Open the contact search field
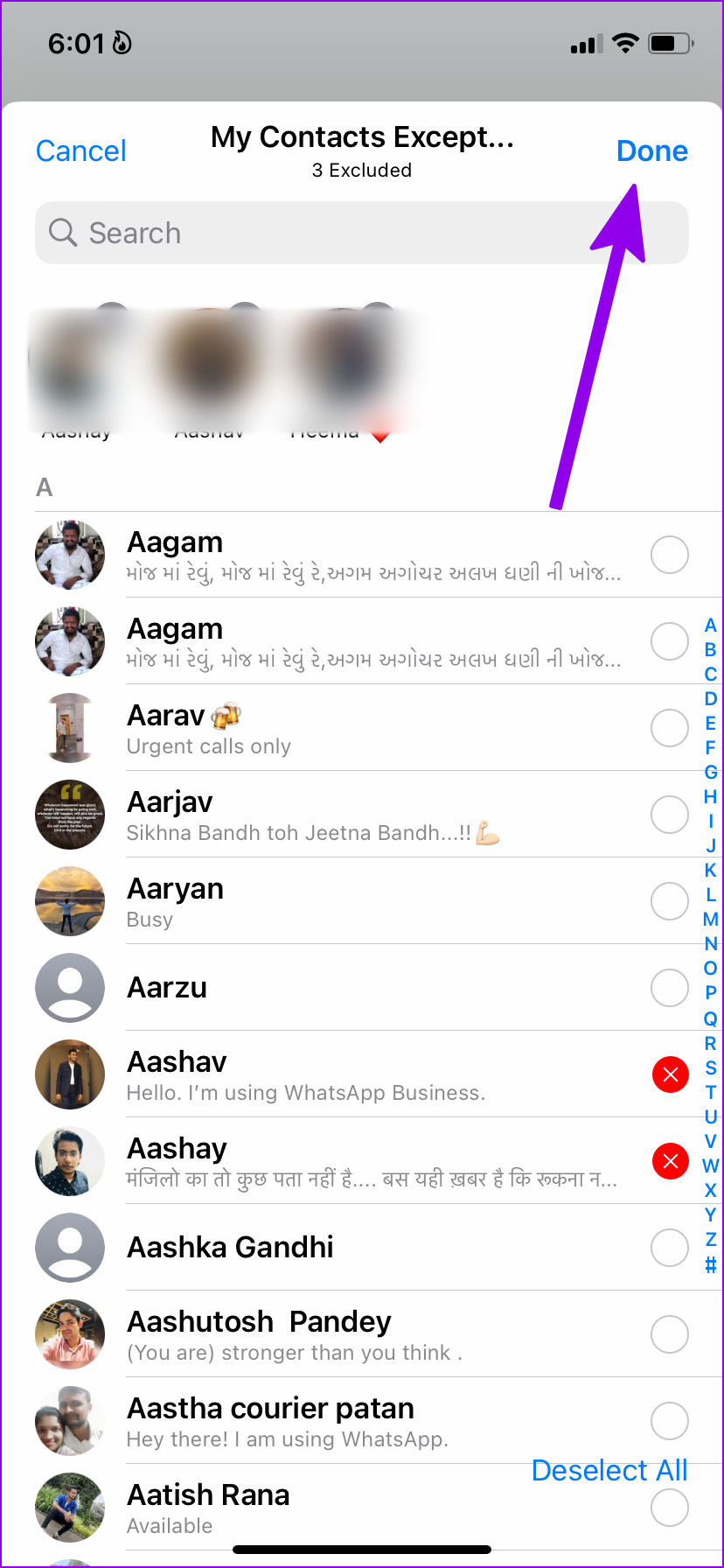Viewport: 724px width, 1568px height. click(x=362, y=233)
